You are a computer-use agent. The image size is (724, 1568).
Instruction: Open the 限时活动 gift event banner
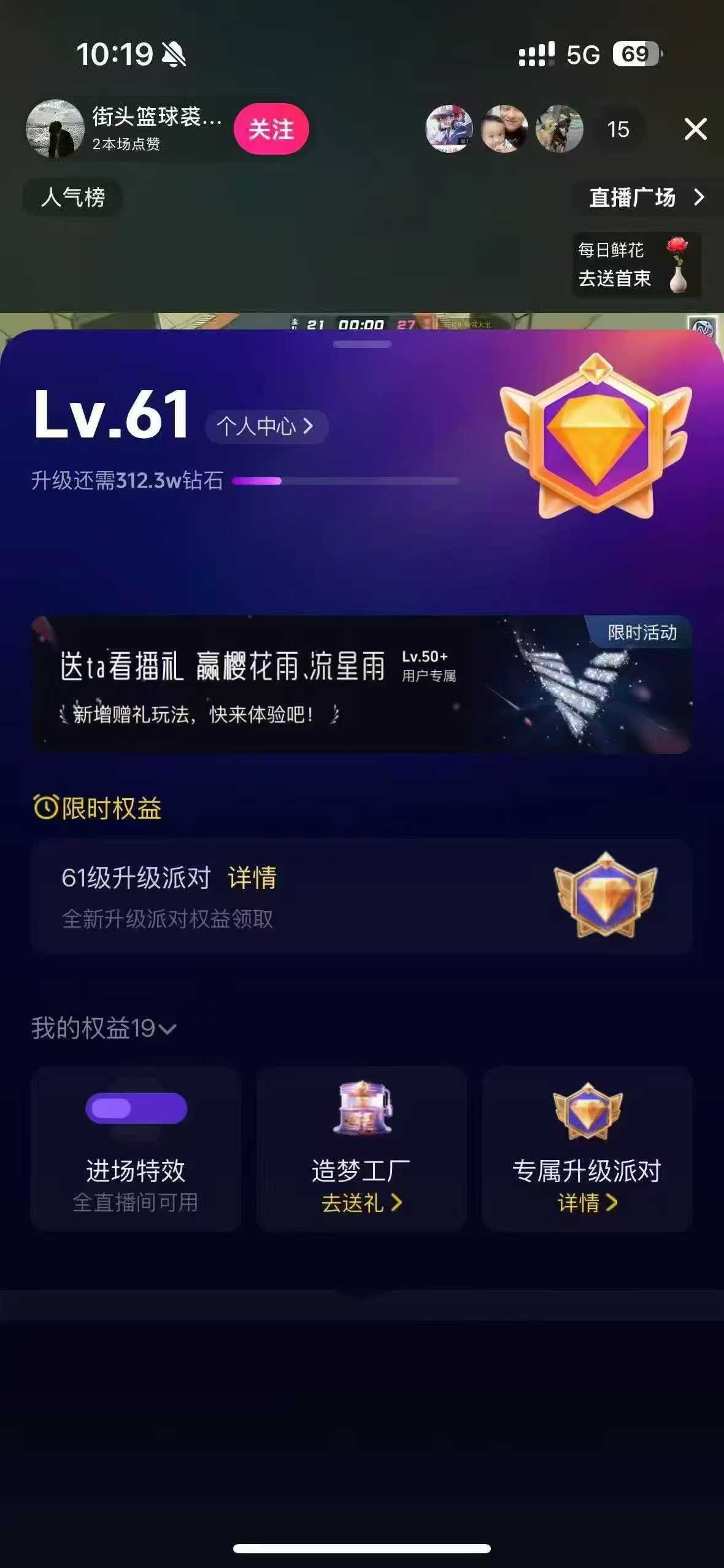click(361, 684)
